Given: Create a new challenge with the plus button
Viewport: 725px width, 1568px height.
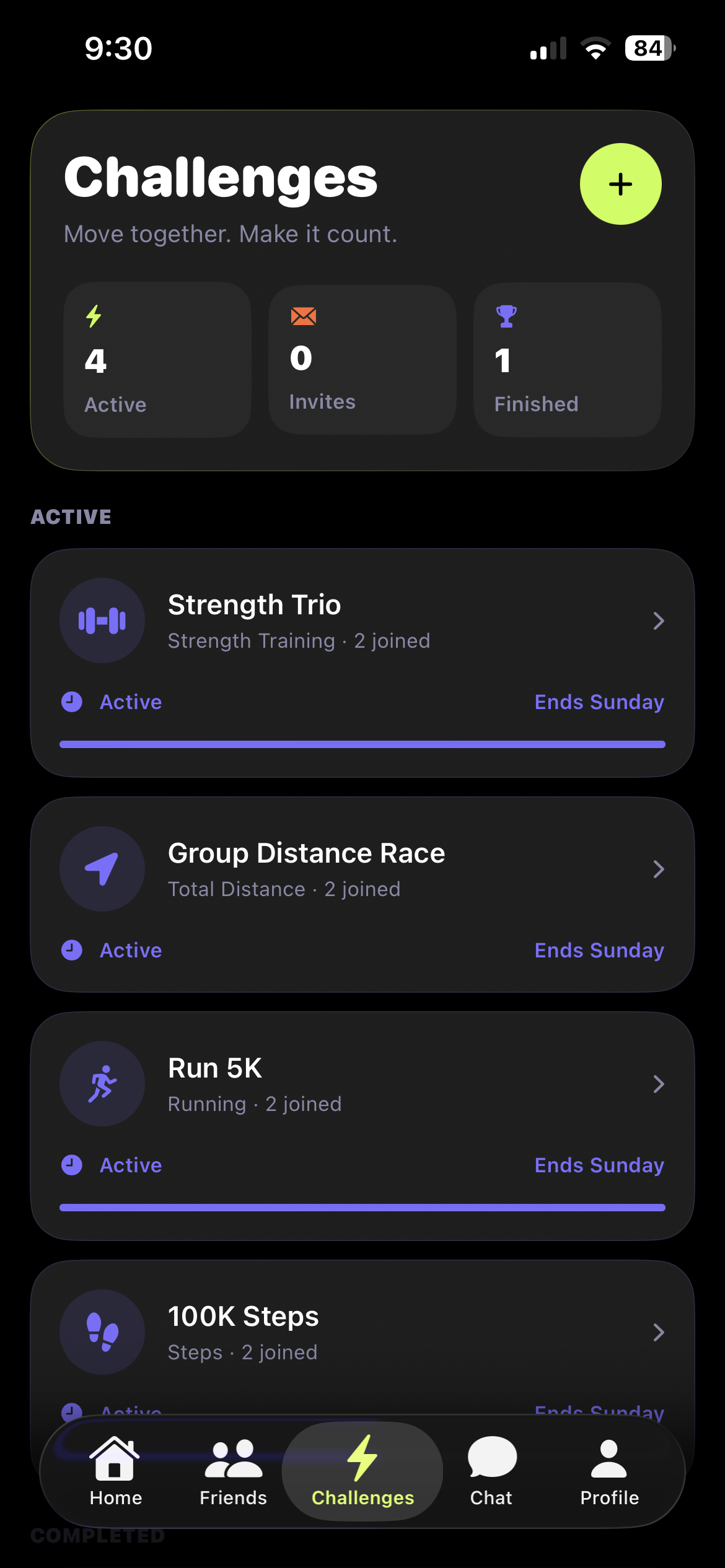Looking at the screenshot, I should click(x=620, y=184).
